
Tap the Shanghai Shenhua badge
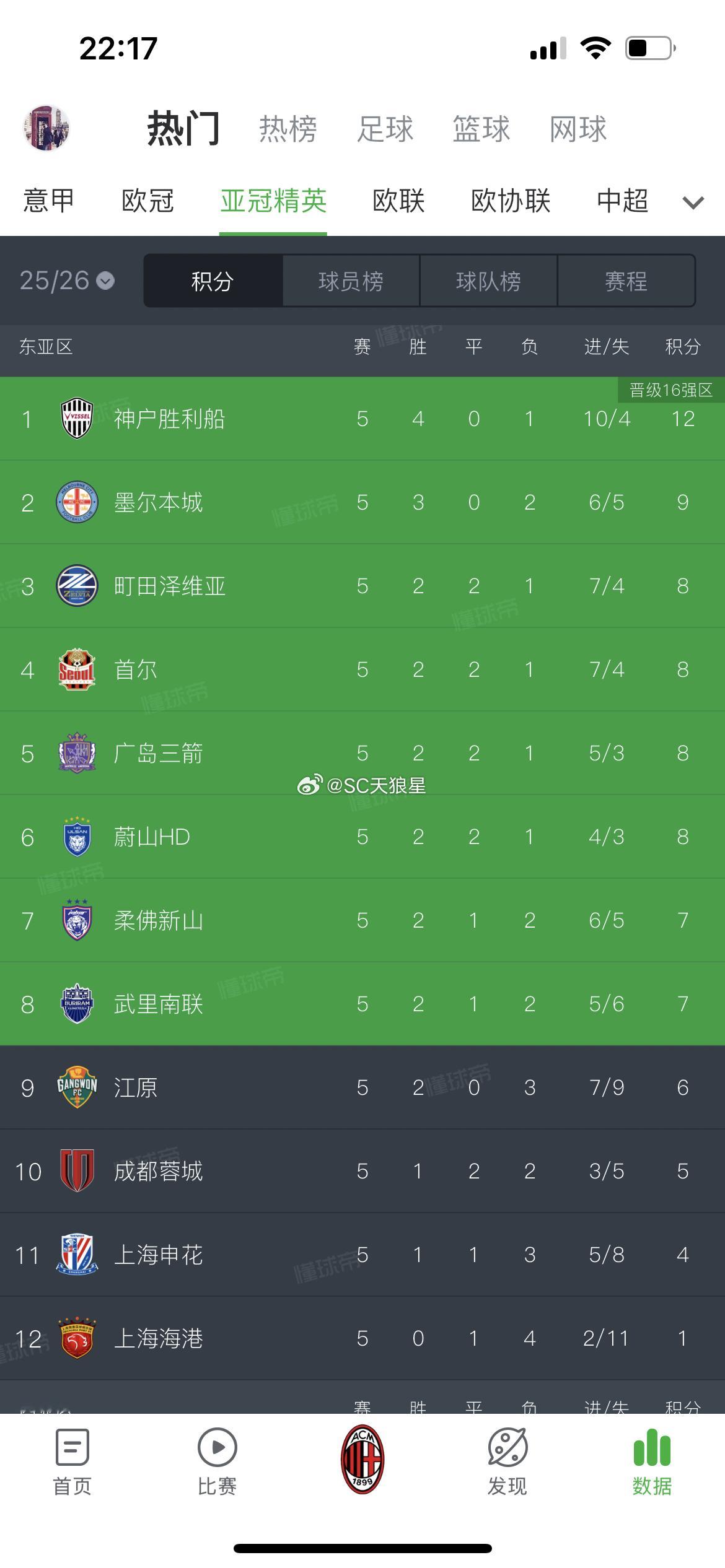pos(77,1255)
